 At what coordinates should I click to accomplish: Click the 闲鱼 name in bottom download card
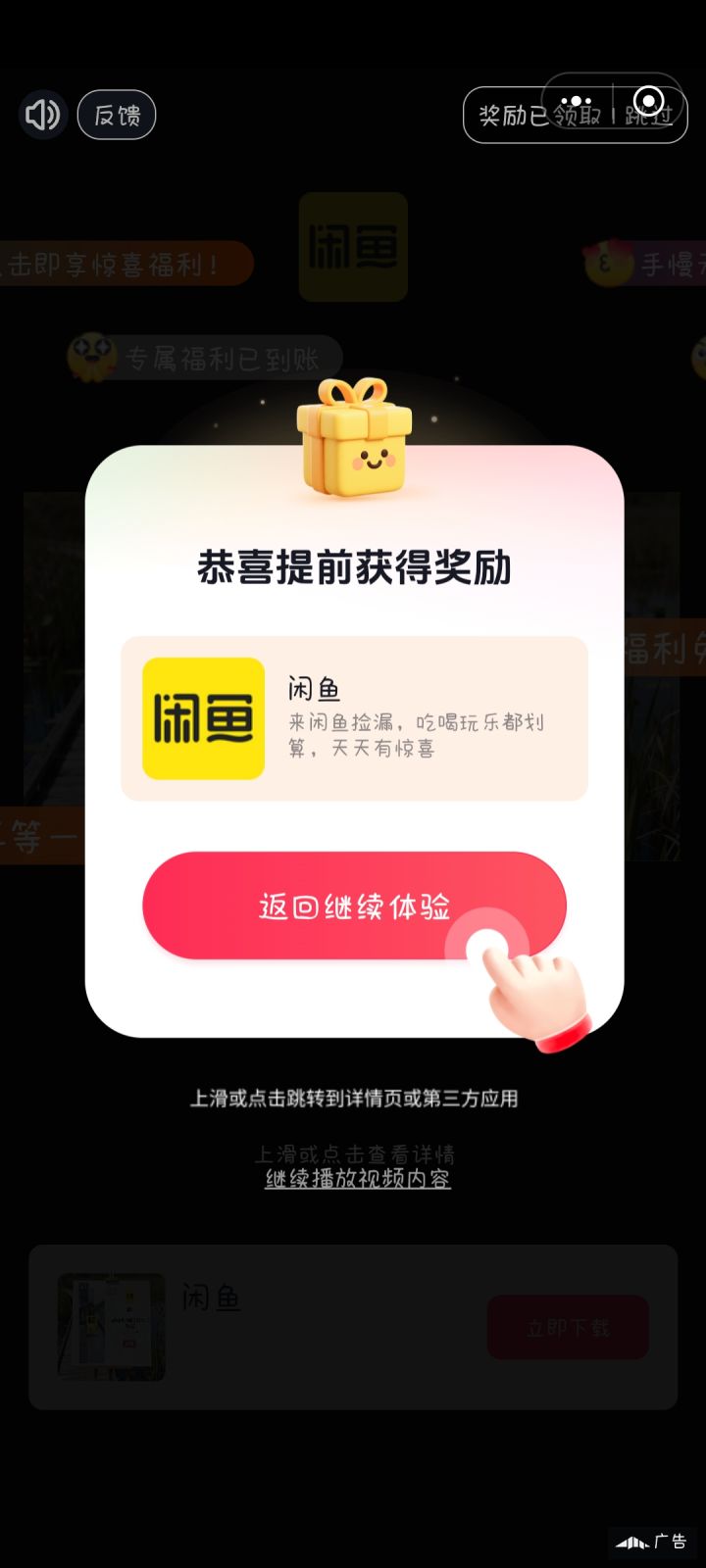point(209,1297)
